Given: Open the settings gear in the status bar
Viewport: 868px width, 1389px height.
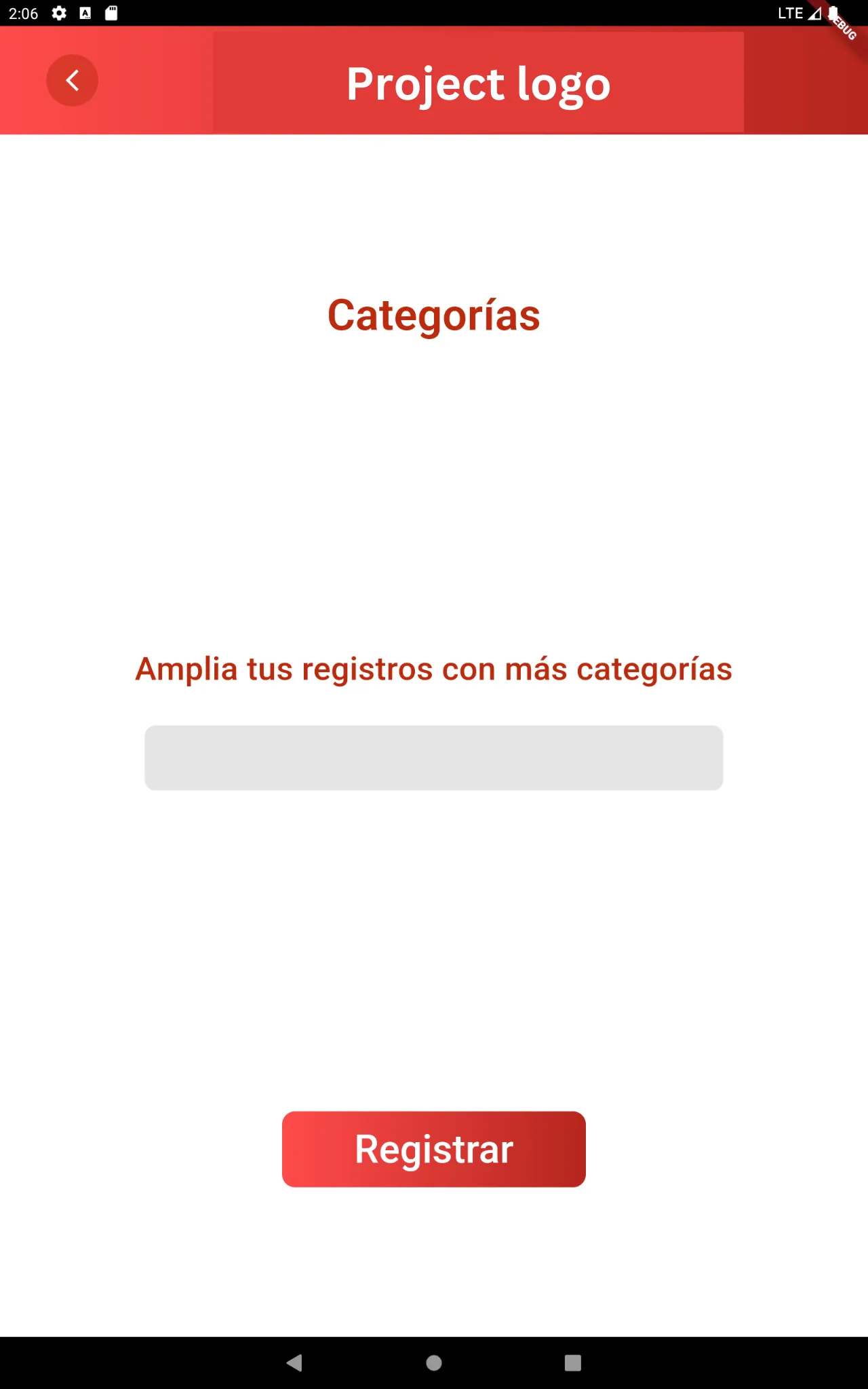Looking at the screenshot, I should (x=60, y=13).
